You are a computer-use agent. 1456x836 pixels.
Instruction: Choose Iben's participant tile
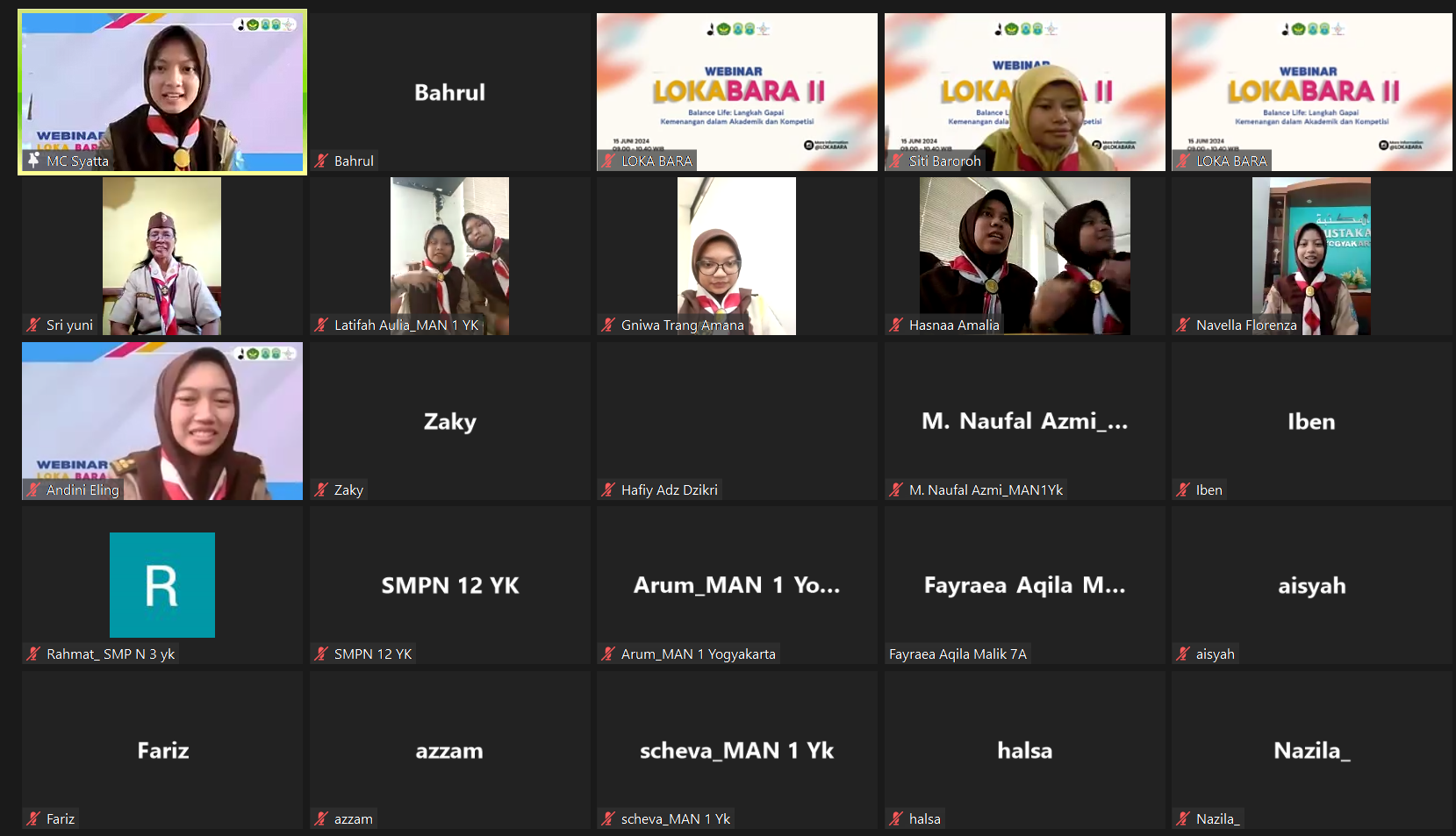(x=1311, y=421)
